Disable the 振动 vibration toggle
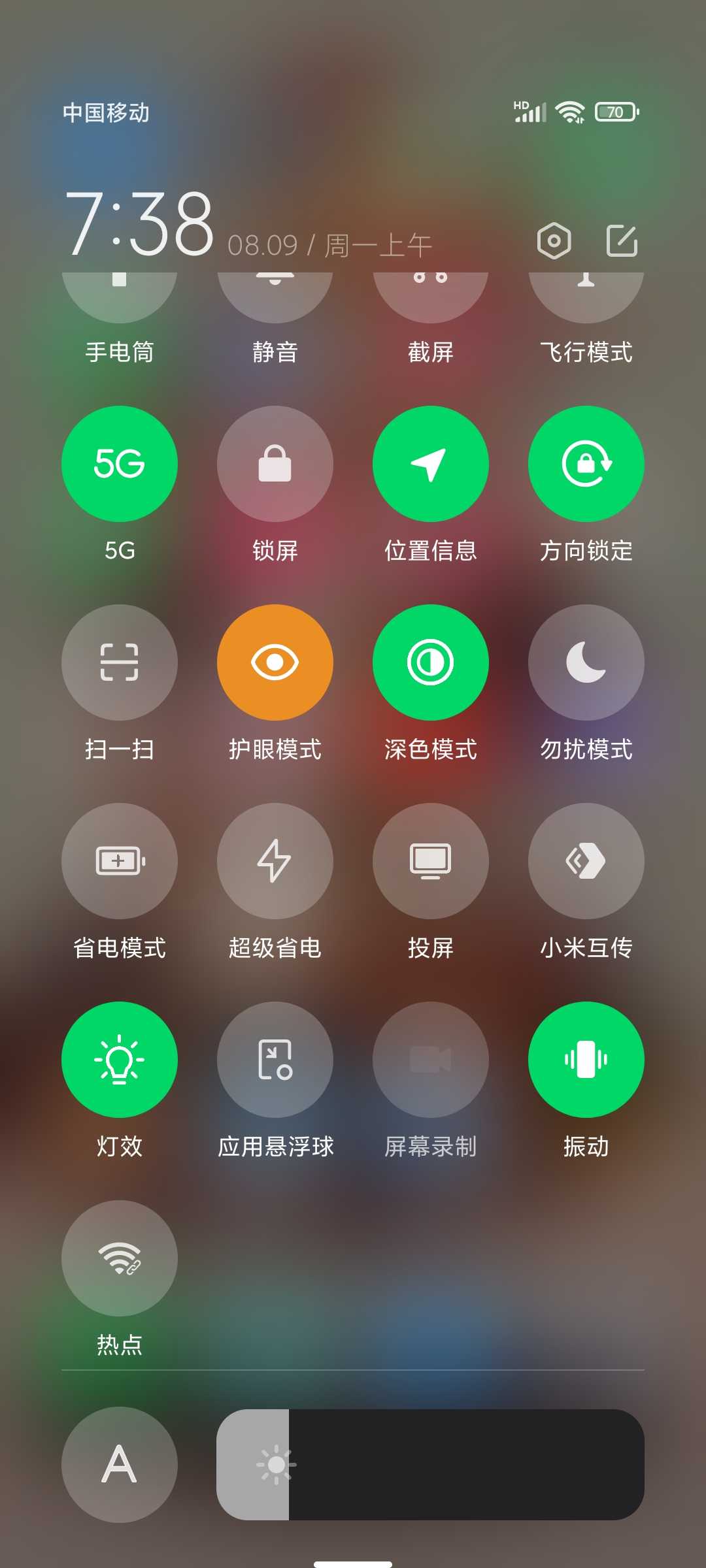This screenshot has width=706, height=1568. tap(586, 1060)
